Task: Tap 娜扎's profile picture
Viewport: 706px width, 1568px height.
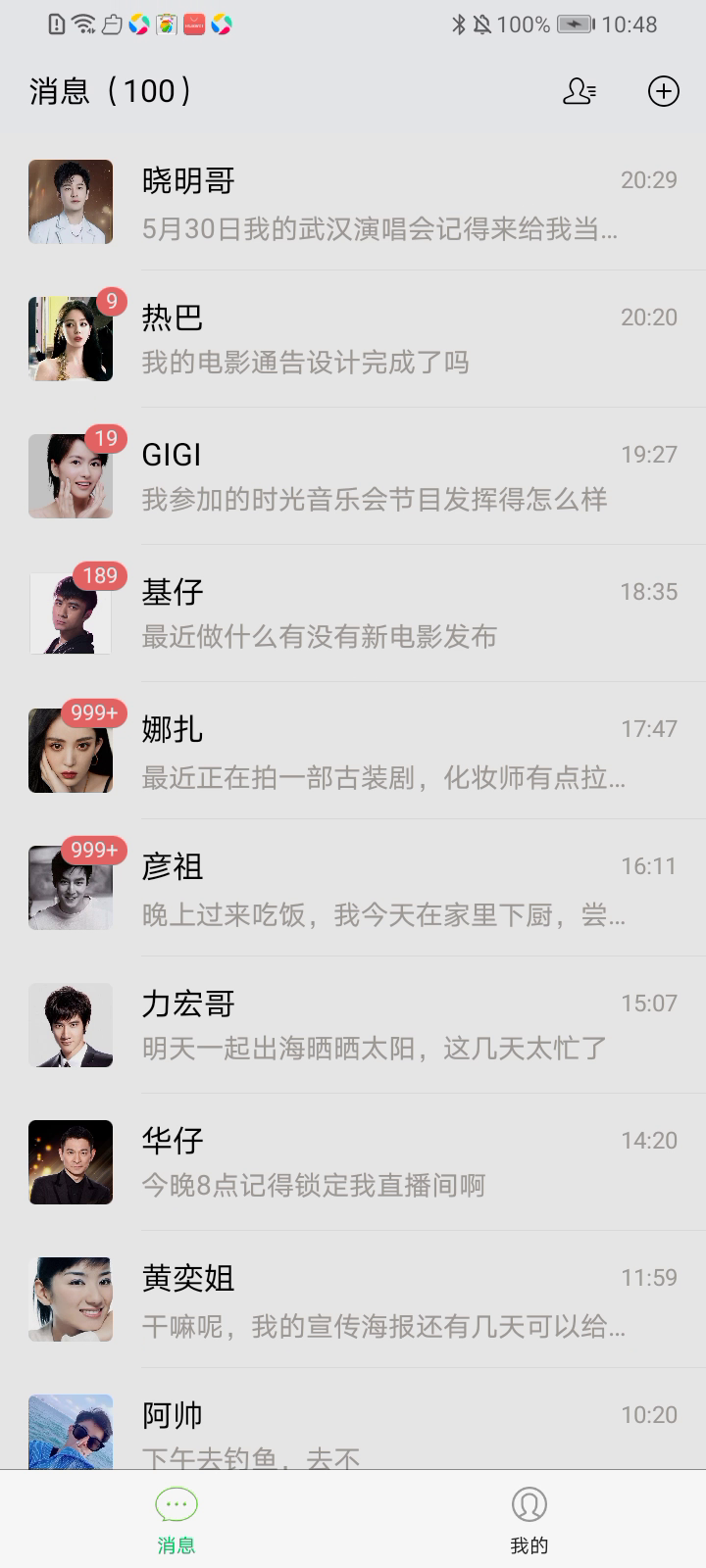Action: 70,750
